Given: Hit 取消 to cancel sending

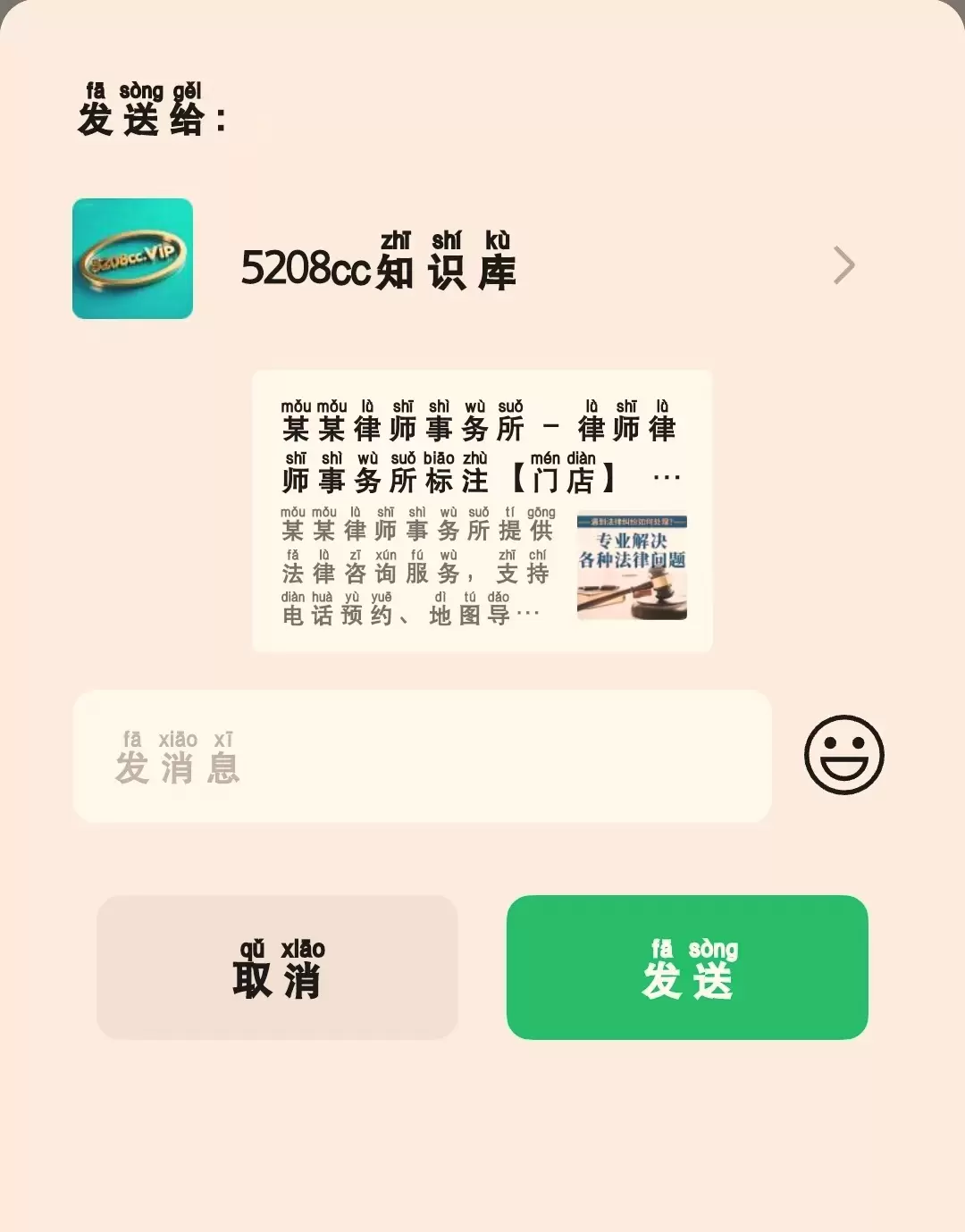Looking at the screenshot, I should tap(277, 968).
